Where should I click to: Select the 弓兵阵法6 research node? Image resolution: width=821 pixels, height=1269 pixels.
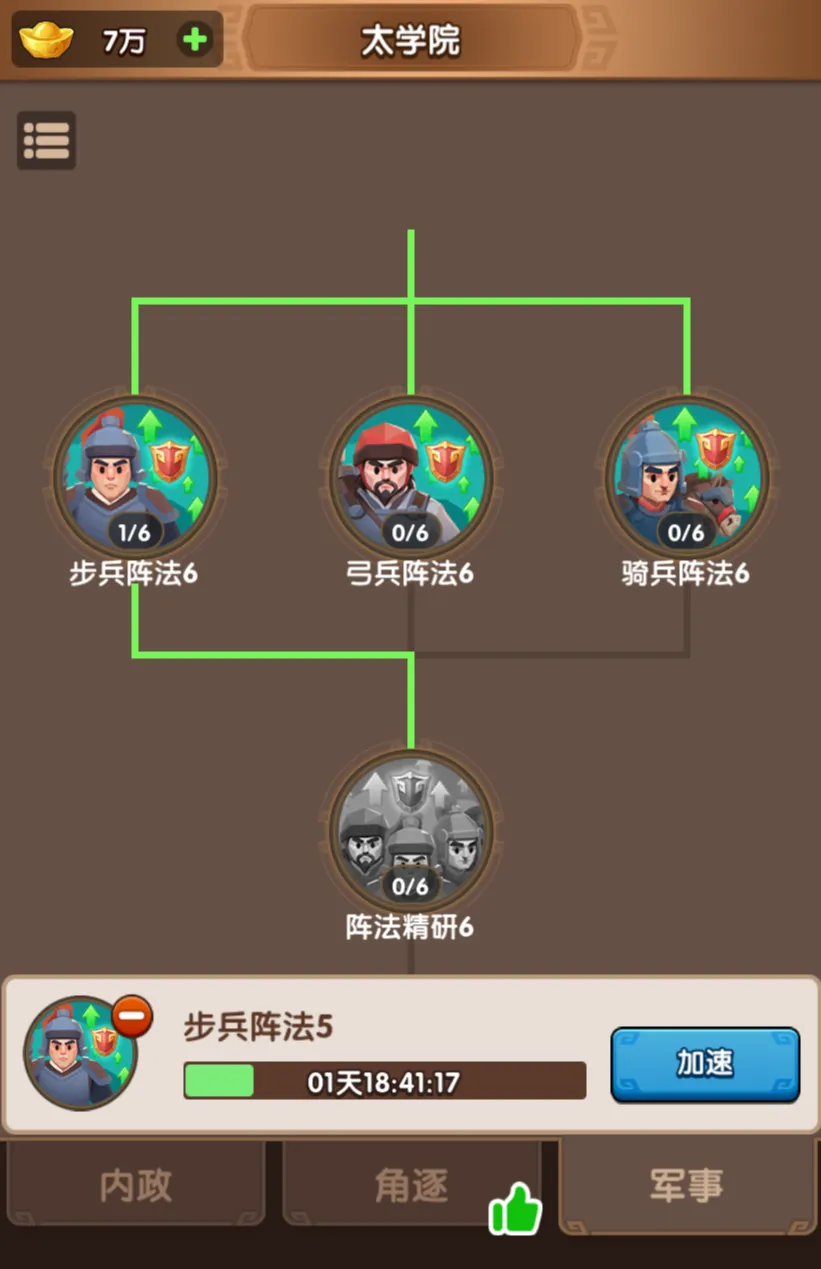point(411,478)
